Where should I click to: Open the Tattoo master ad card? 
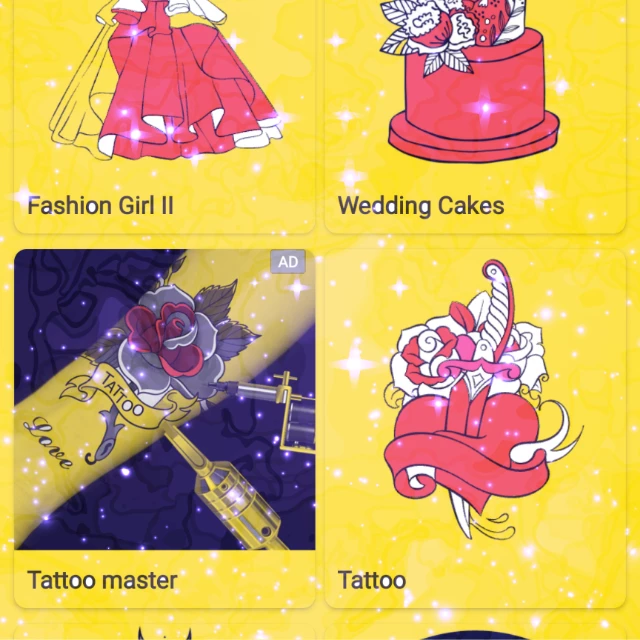164,429
